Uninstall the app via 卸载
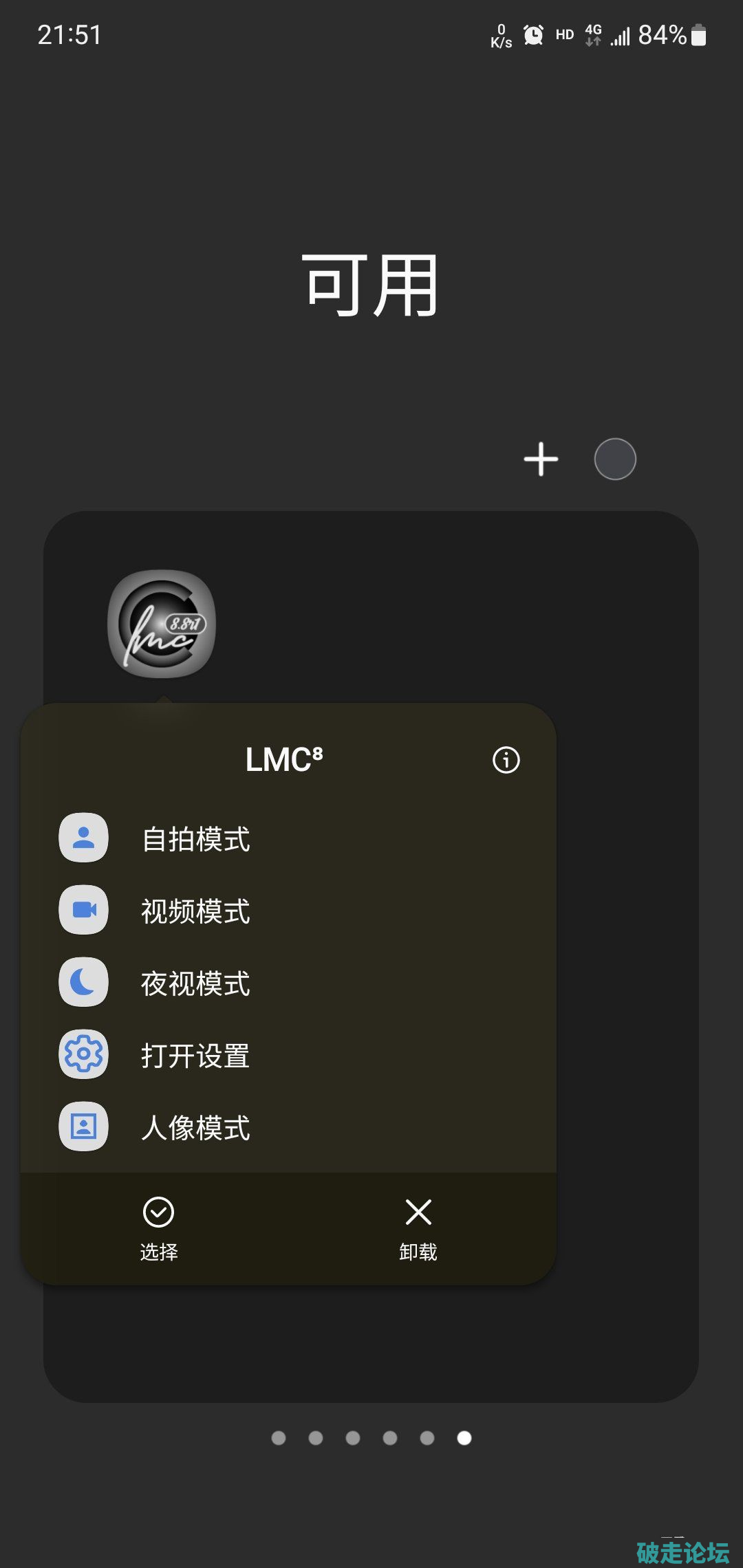 click(418, 1228)
